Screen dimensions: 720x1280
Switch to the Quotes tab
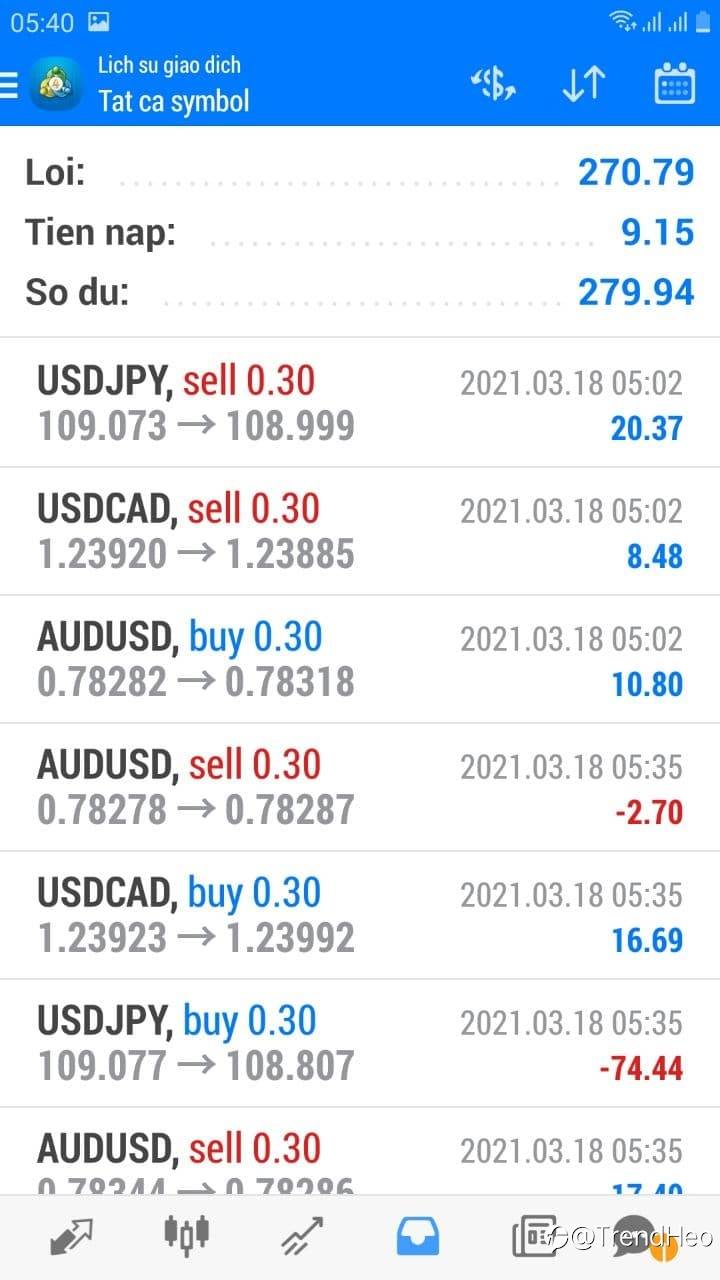[x=71, y=1237]
